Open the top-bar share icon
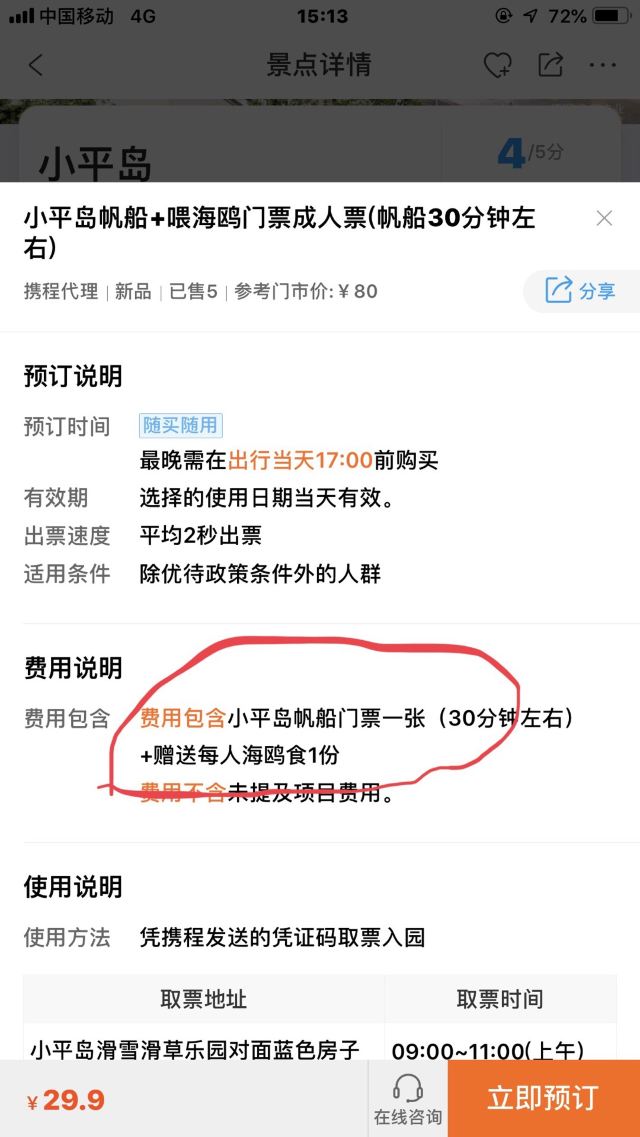Image resolution: width=640 pixels, height=1137 pixels. [x=551, y=65]
